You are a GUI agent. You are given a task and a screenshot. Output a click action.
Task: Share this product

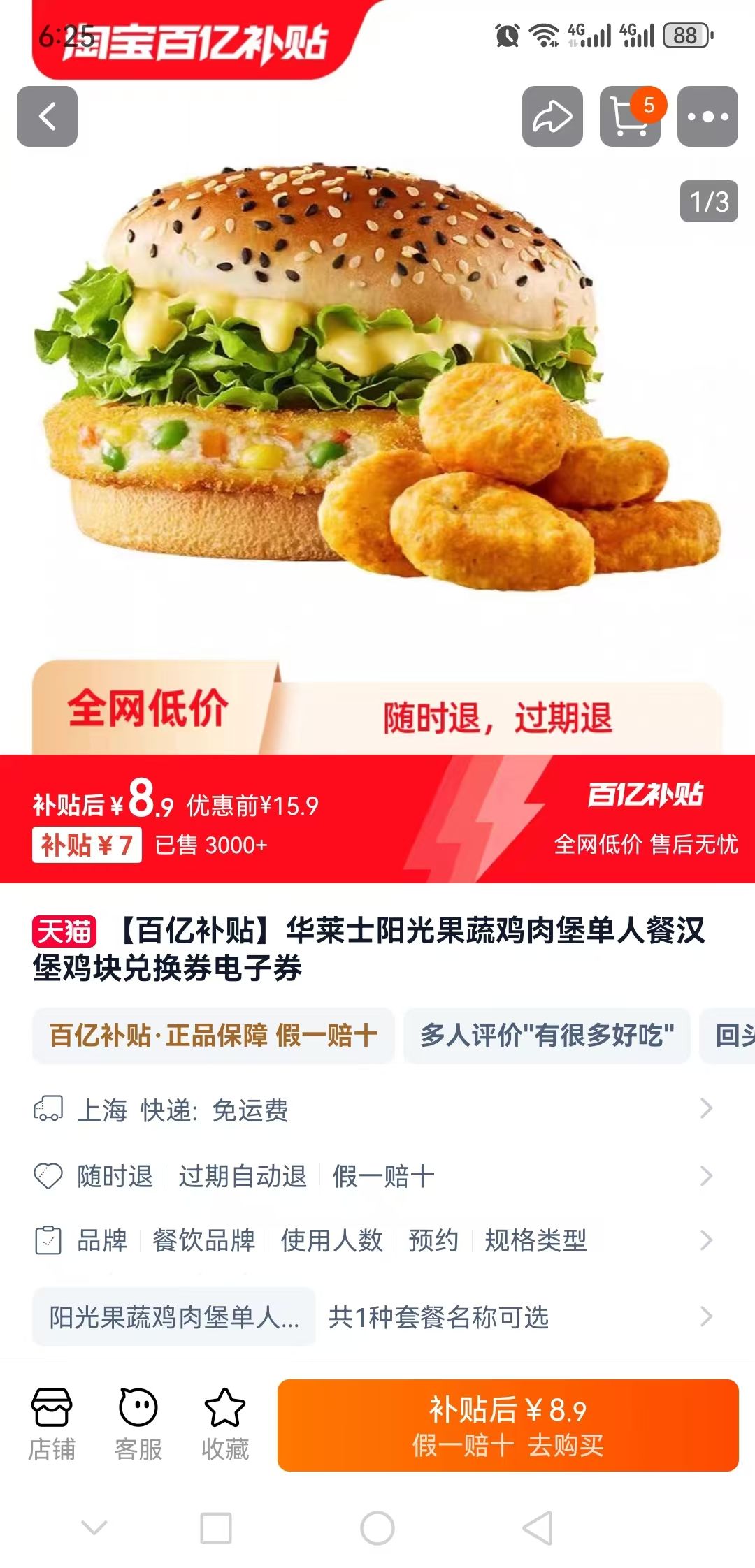tap(552, 117)
